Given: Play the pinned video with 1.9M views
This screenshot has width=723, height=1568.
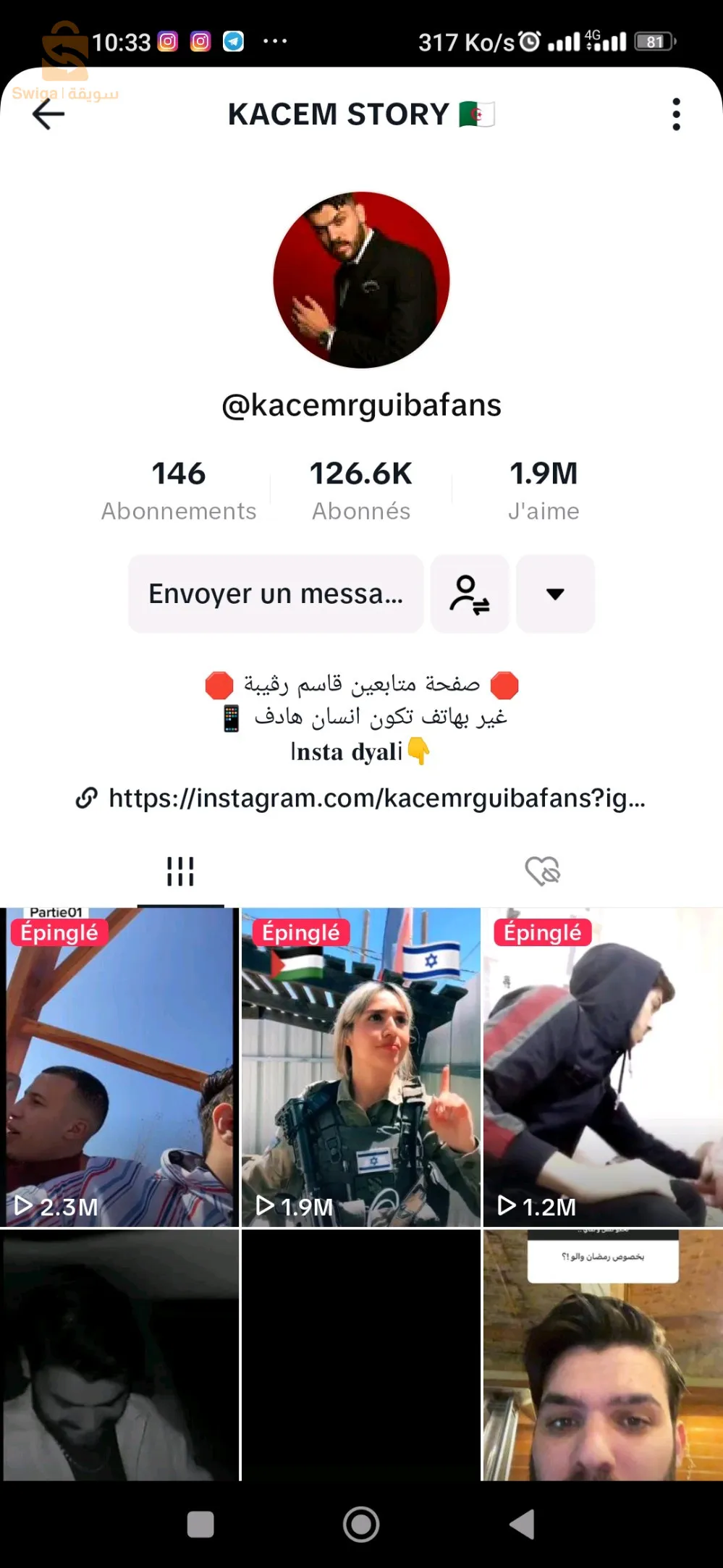Looking at the screenshot, I should click(361, 1067).
